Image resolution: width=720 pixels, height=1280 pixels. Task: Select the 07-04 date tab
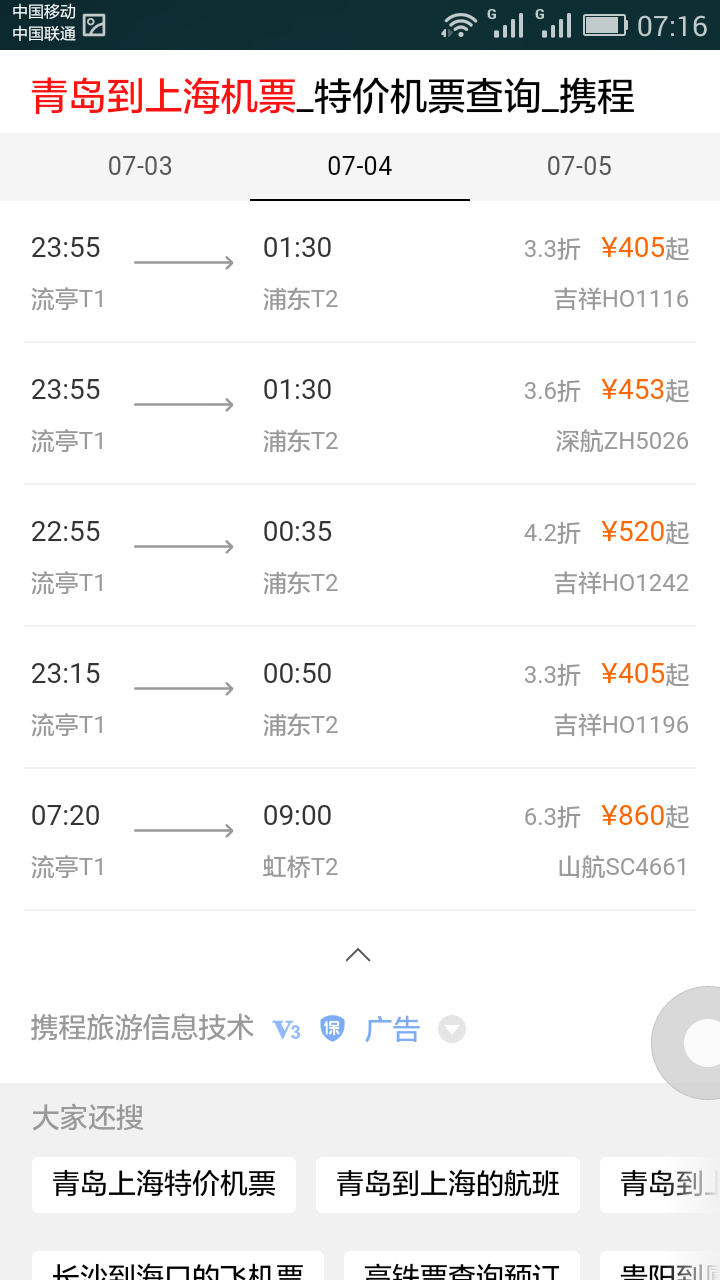pyautogui.click(x=360, y=166)
